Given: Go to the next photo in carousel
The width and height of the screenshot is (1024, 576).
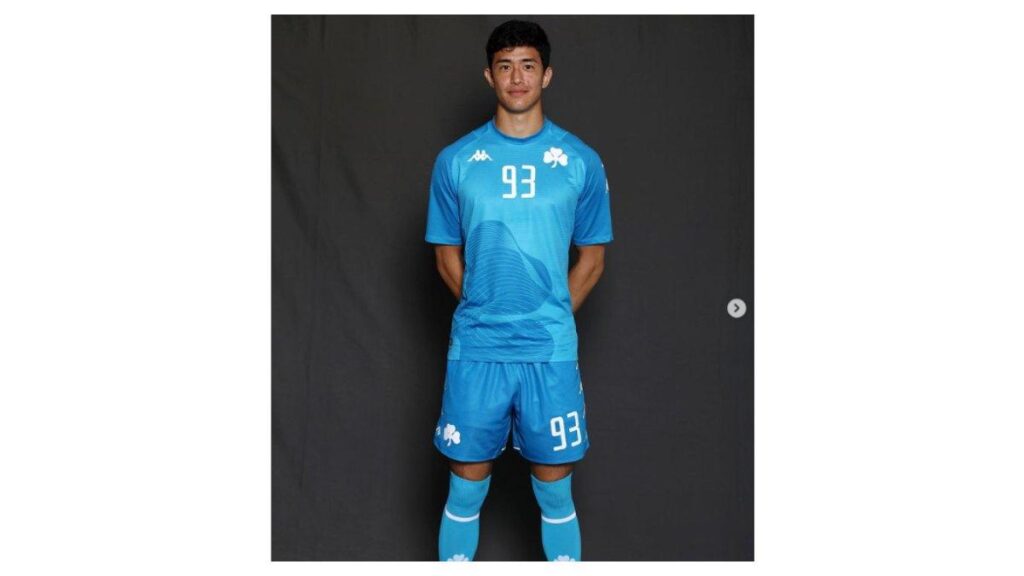Looking at the screenshot, I should coord(736,308).
